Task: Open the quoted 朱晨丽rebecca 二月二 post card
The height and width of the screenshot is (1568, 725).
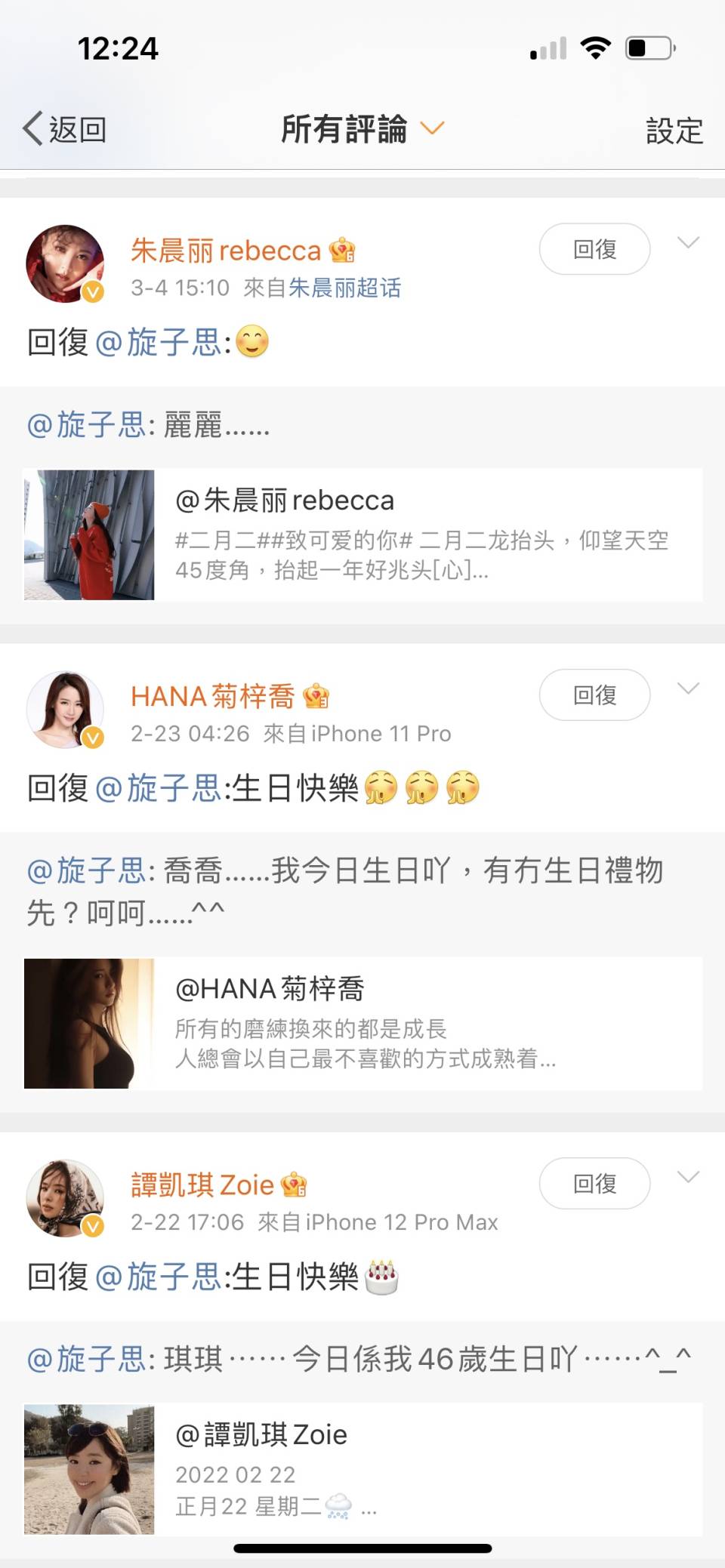Action: tap(362, 535)
